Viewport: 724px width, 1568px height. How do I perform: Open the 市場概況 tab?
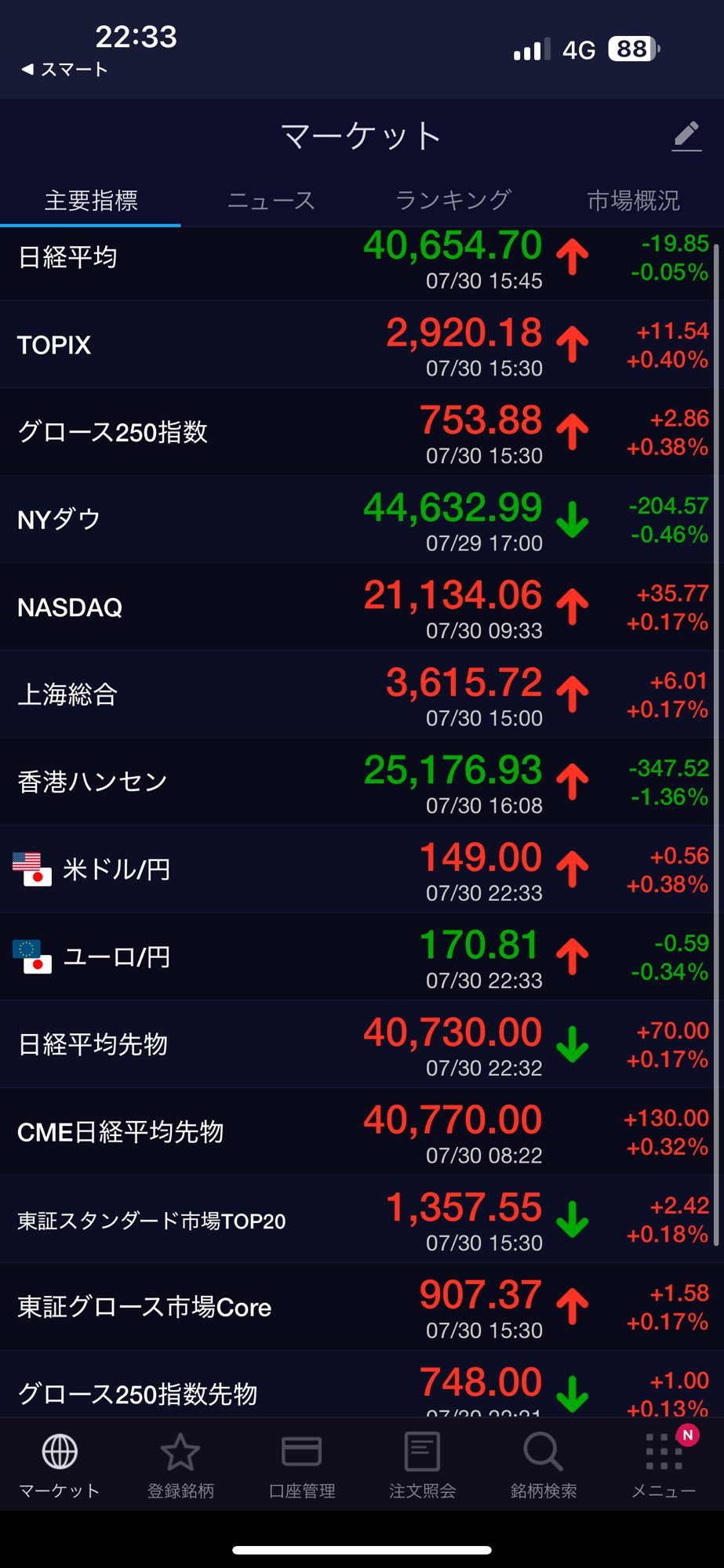[x=633, y=201]
